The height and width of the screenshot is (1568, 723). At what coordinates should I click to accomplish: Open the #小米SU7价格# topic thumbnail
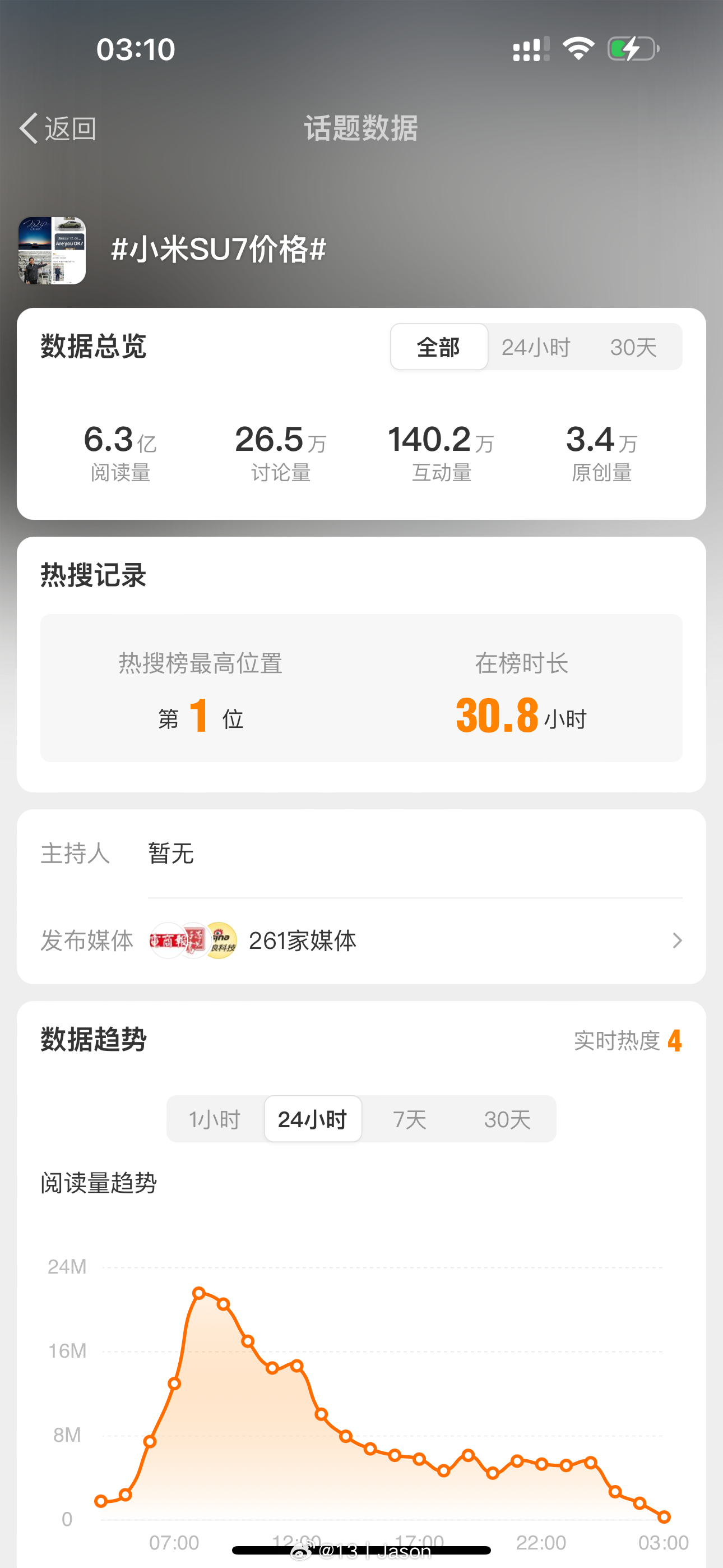pyautogui.click(x=51, y=250)
